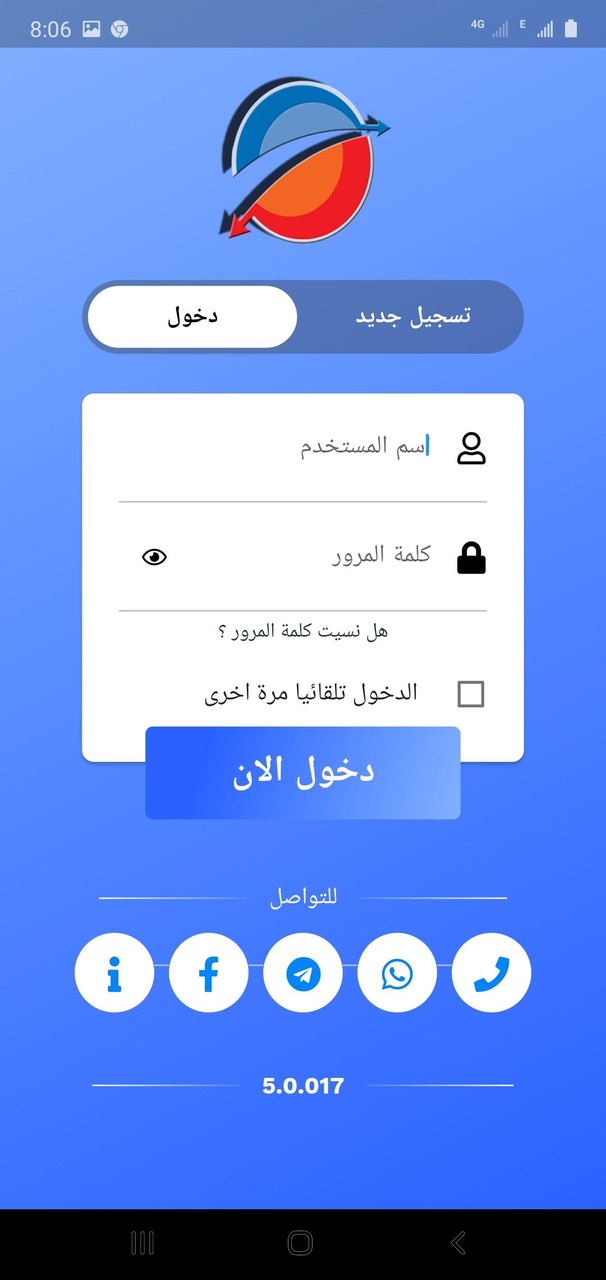Screen dimensions: 606x1280
Task: Open the info contact icon
Action: point(114,973)
